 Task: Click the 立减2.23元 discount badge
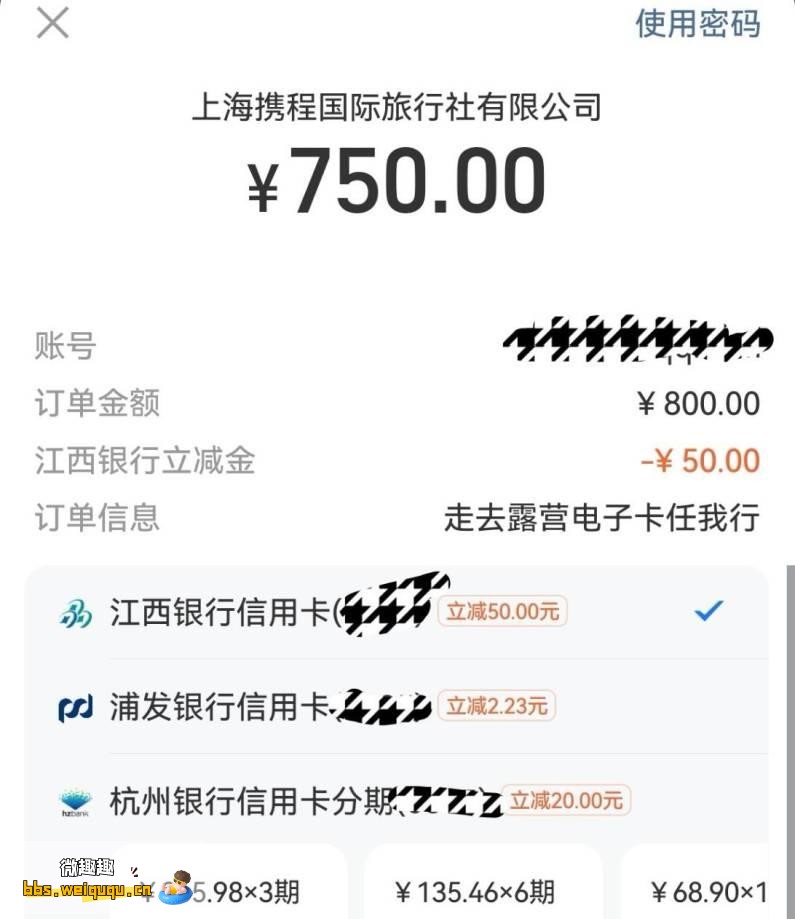point(497,706)
